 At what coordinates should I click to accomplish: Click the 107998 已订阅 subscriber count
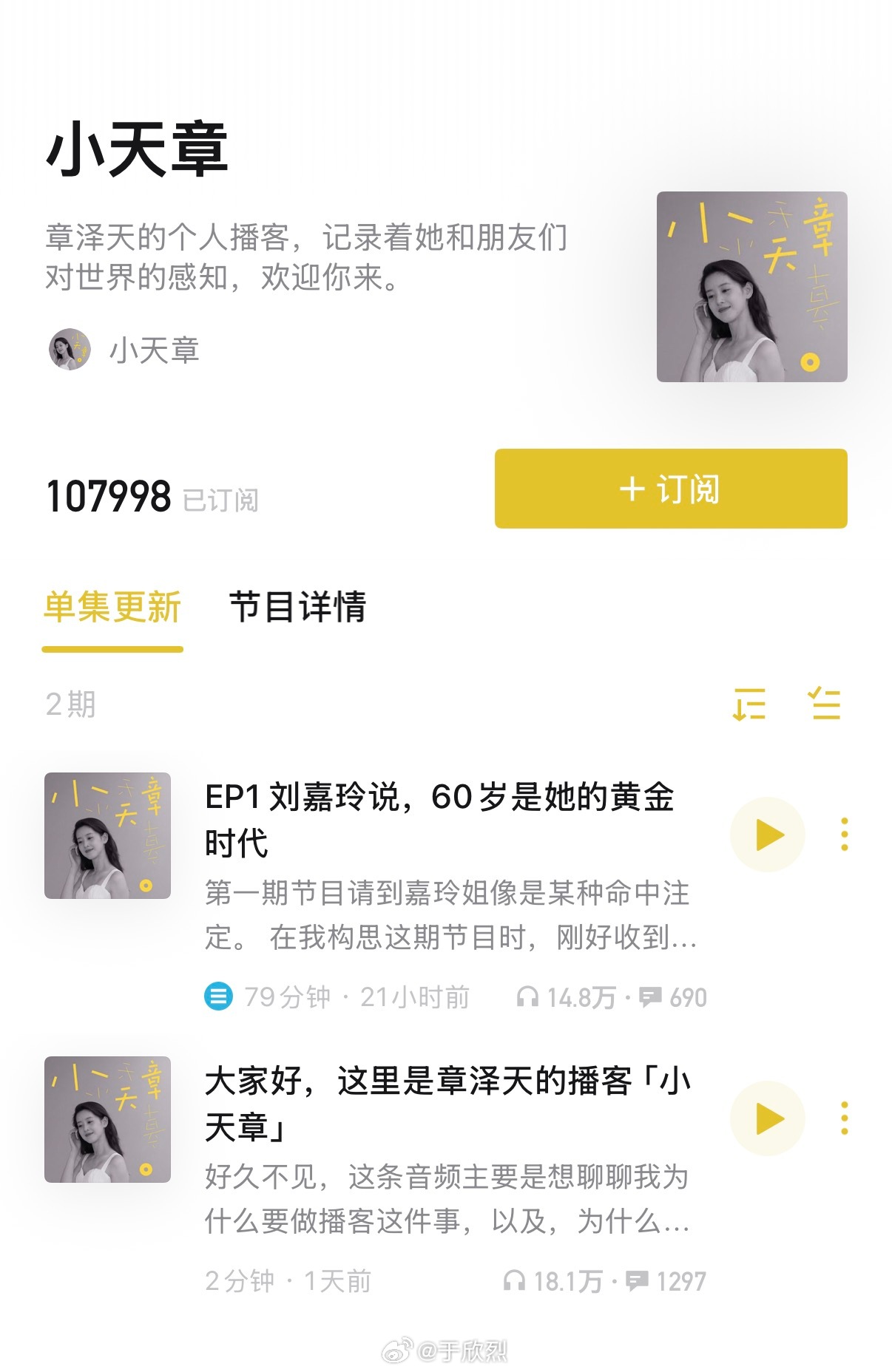click(148, 499)
